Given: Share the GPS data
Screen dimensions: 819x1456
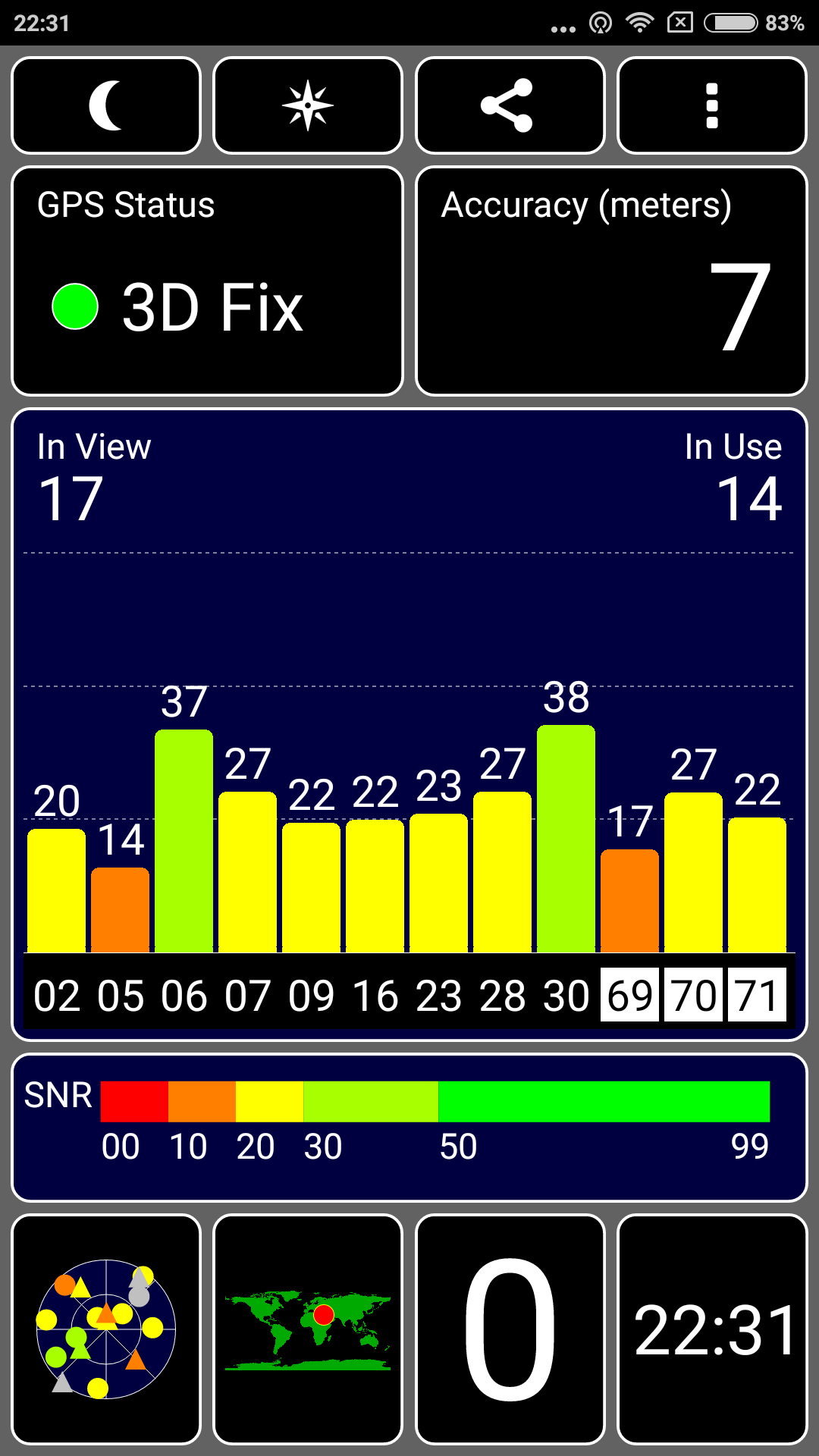Looking at the screenshot, I should 510,105.
